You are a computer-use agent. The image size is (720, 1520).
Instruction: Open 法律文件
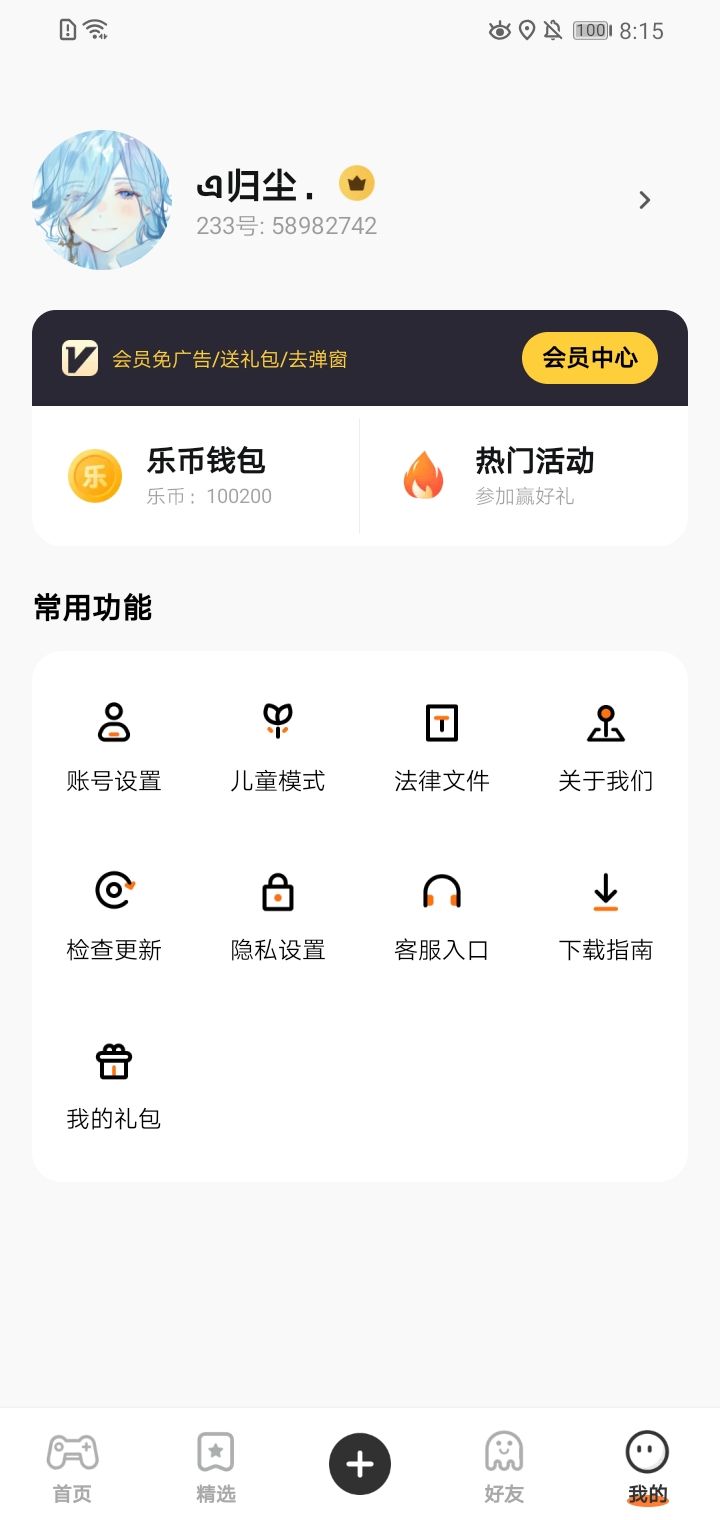click(442, 745)
